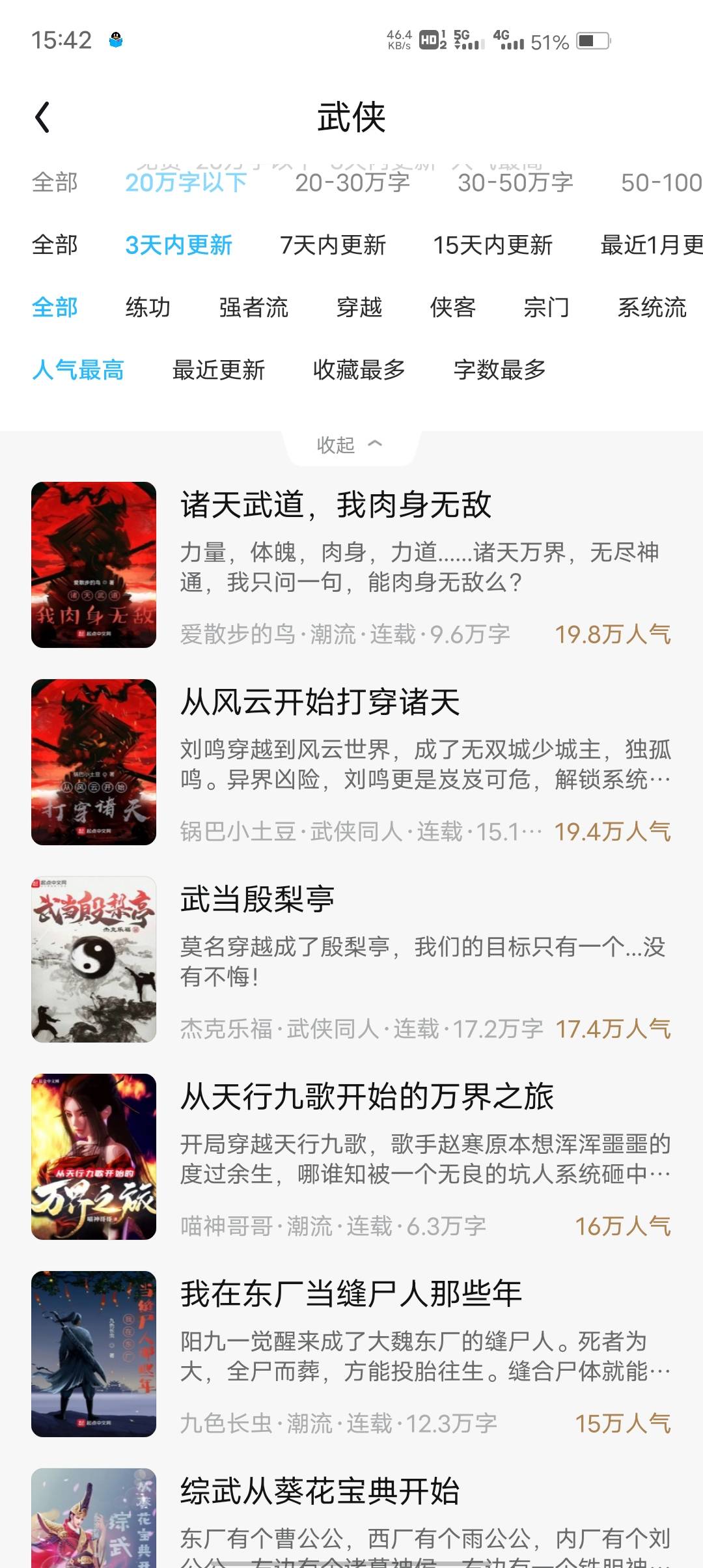This screenshot has height=1568, width=703.
Task: Filter by the 练功 tag
Action: [148, 307]
